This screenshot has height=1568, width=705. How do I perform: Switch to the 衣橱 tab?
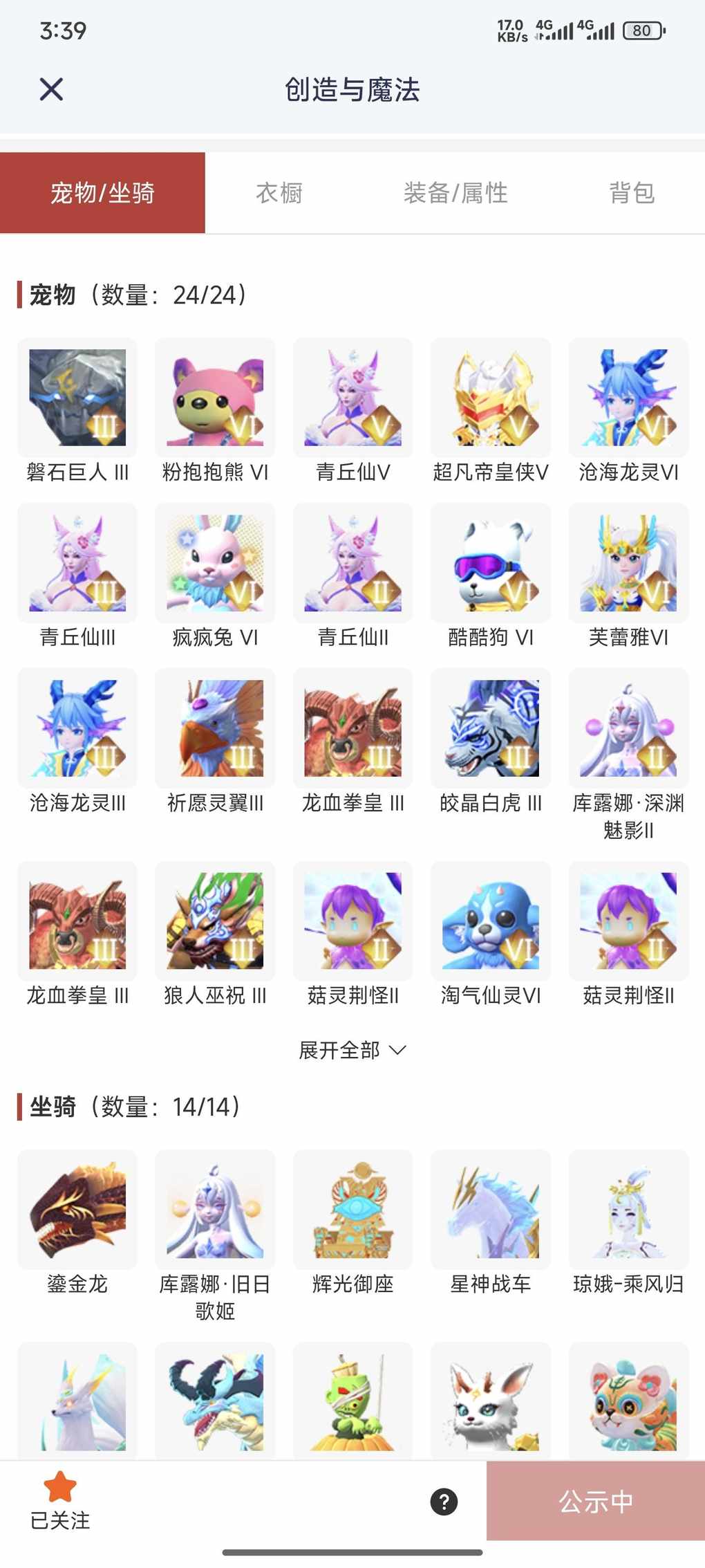[x=279, y=193]
